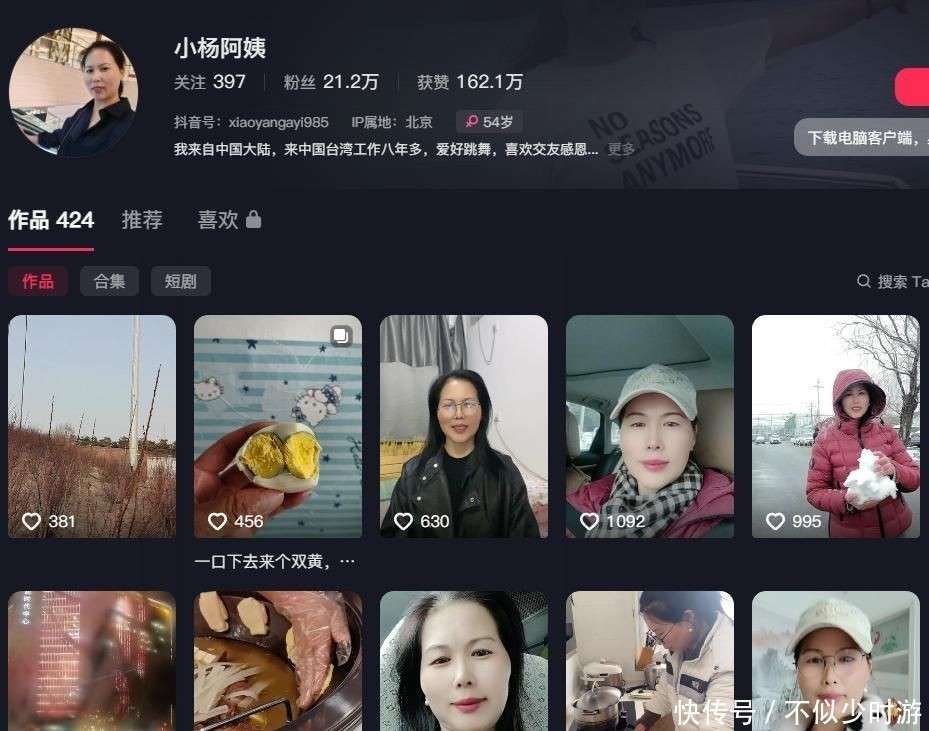Screen dimensions: 929x731
Task: Select the 合集 filter chip
Action: click(109, 281)
